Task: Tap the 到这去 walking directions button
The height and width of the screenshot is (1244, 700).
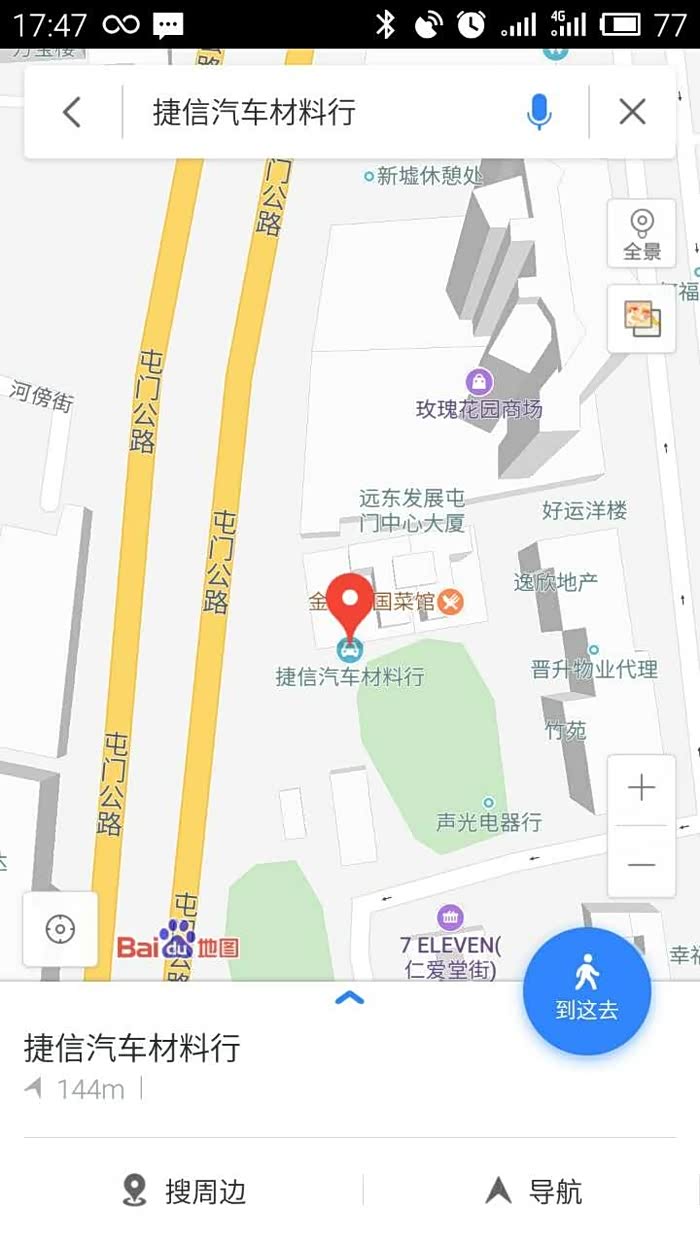Action: [587, 990]
